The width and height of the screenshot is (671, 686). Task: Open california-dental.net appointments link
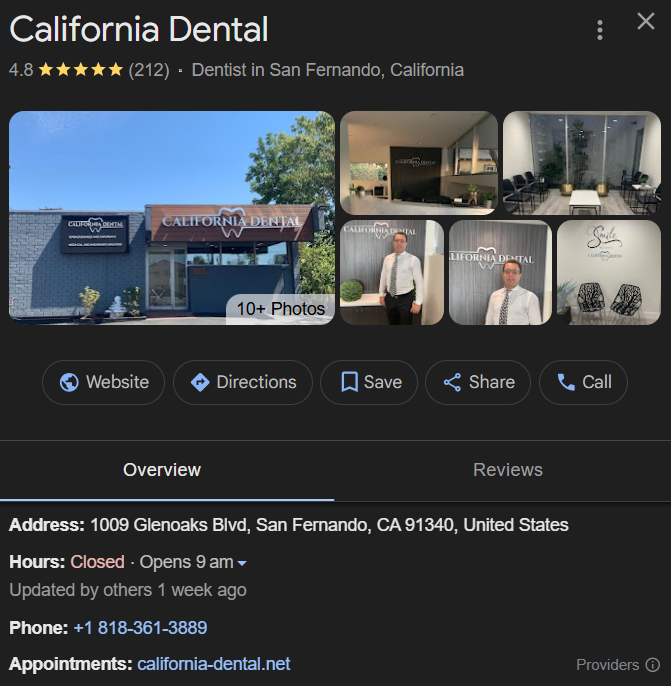click(x=214, y=664)
